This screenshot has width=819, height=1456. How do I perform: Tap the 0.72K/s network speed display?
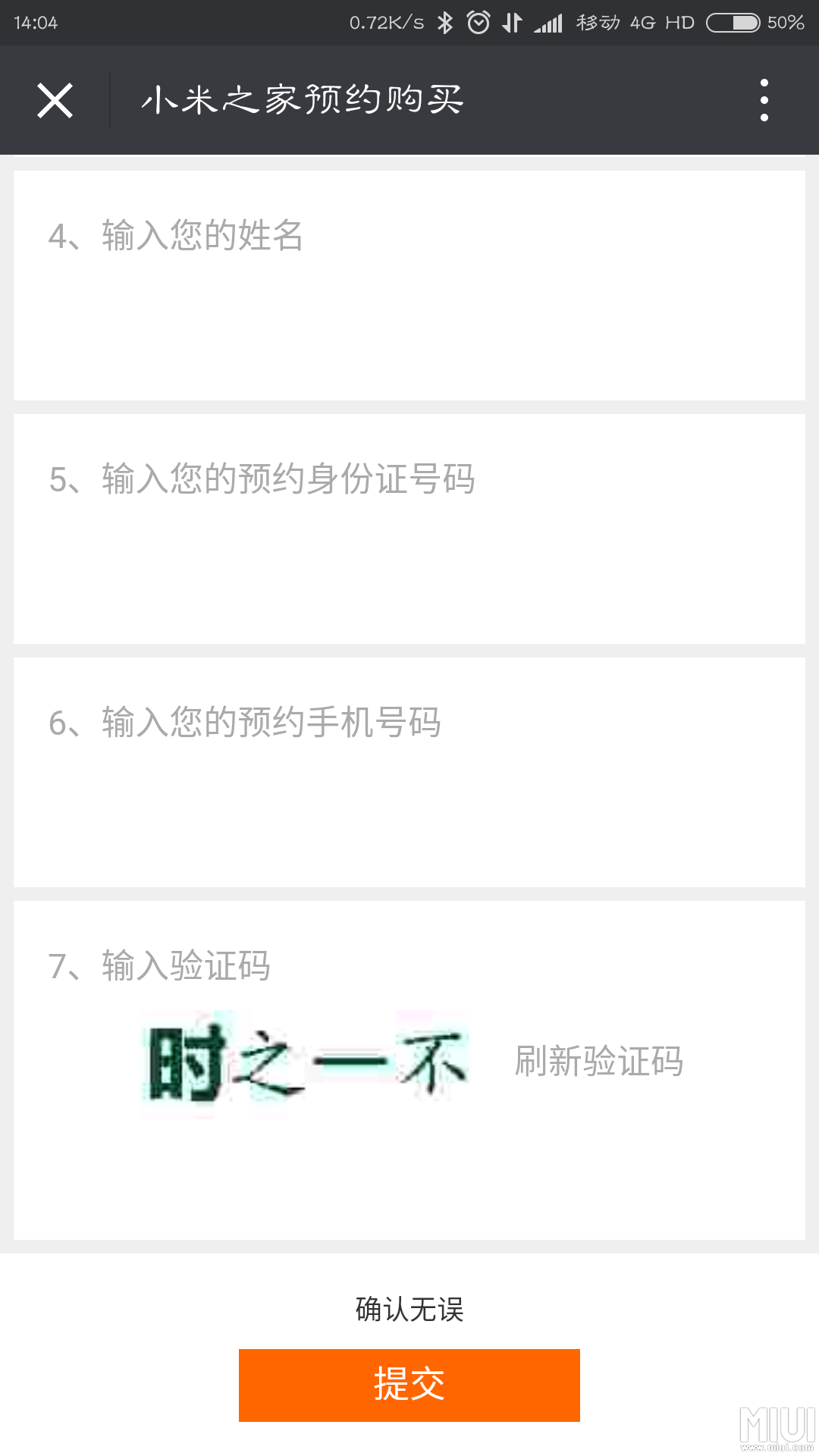(x=387, y=22)
